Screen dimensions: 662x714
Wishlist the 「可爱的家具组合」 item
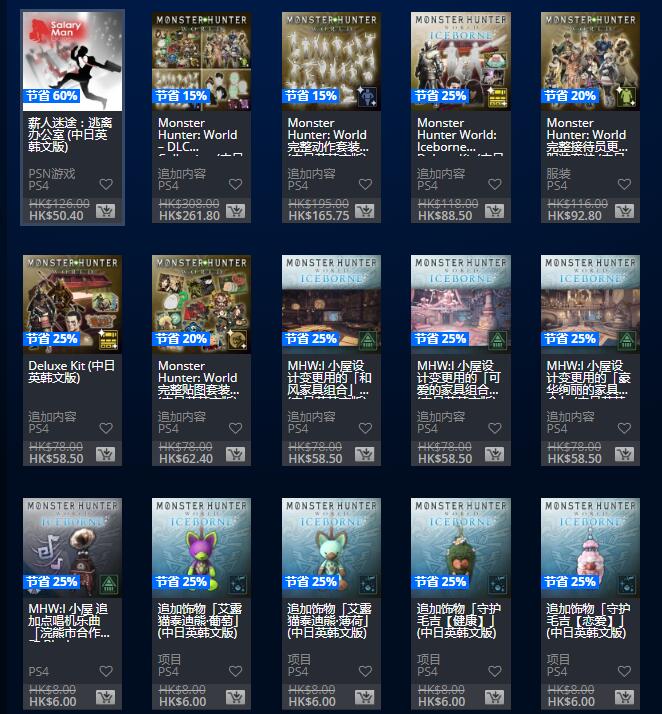click(x=494, y=428)
